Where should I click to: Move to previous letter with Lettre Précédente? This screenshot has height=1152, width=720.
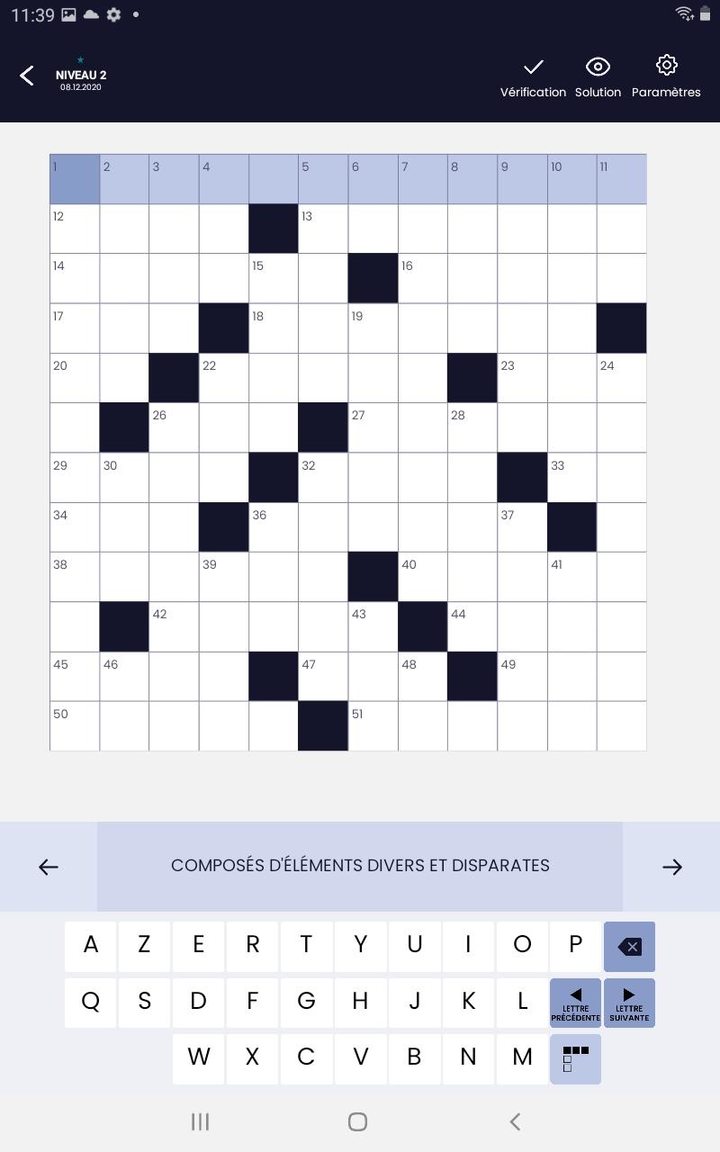coord(575,1003)
